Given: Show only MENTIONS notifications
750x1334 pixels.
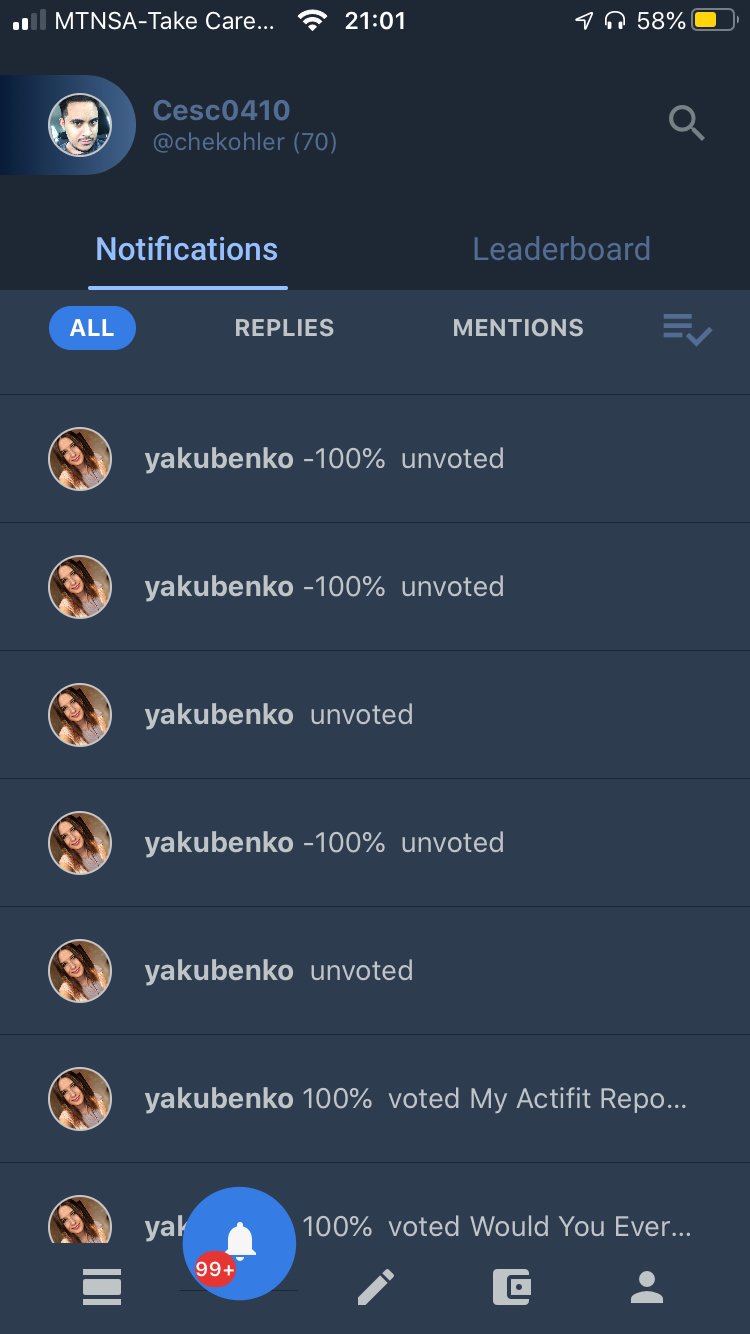Looking at the screenshot, I should 518,328.
